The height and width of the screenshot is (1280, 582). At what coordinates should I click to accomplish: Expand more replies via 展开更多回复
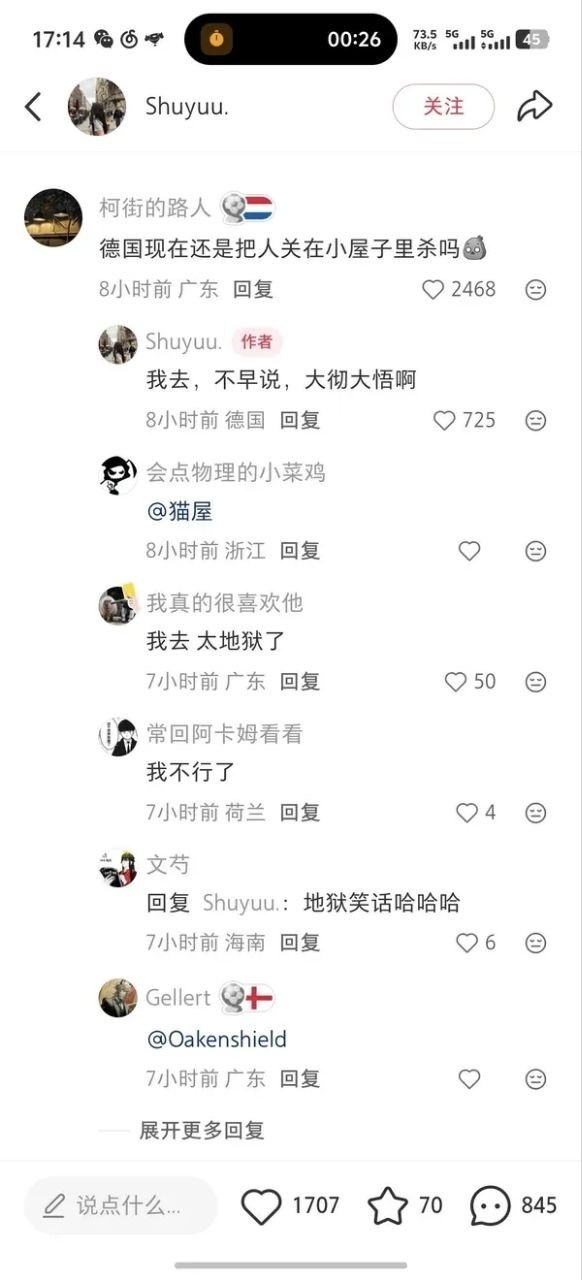pos(201,1130)
